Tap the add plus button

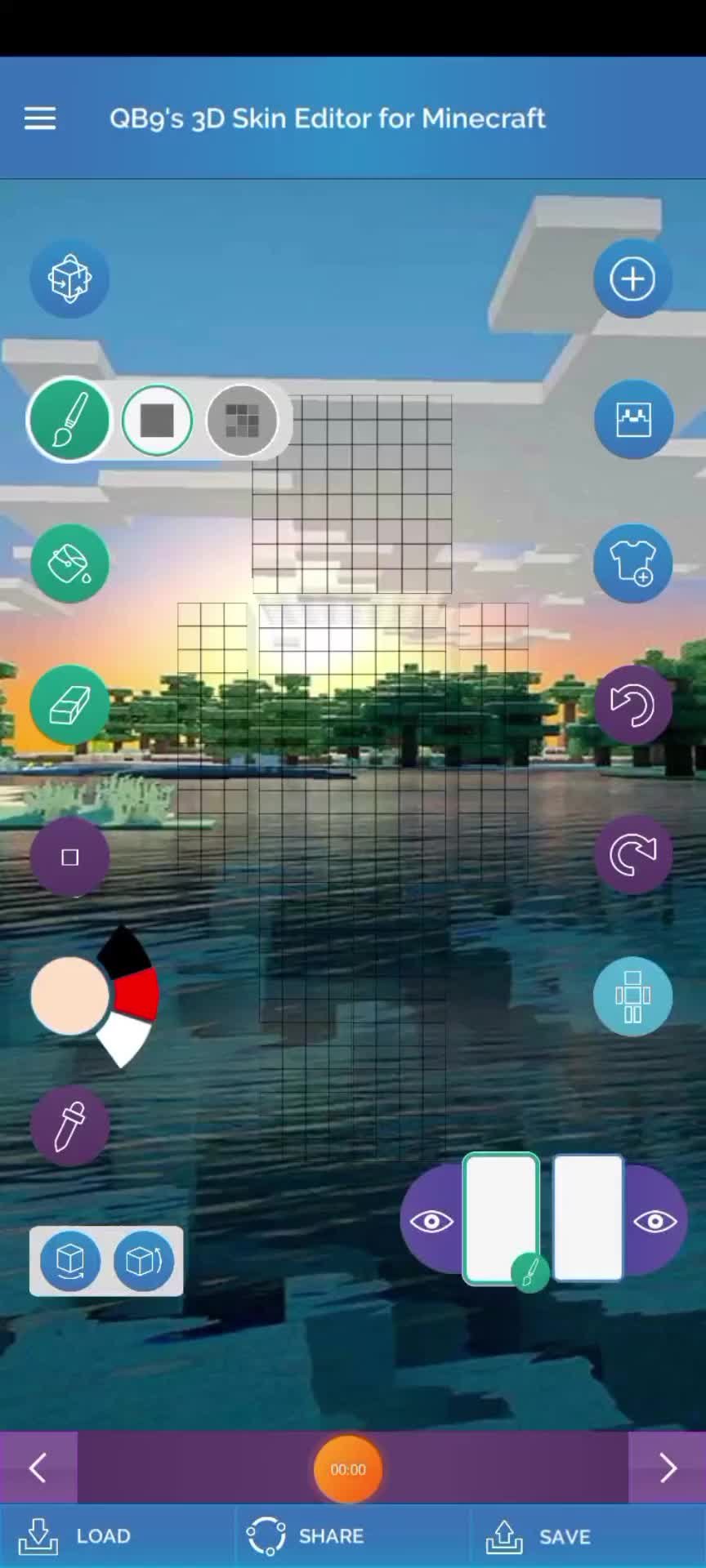click(632, 279)
